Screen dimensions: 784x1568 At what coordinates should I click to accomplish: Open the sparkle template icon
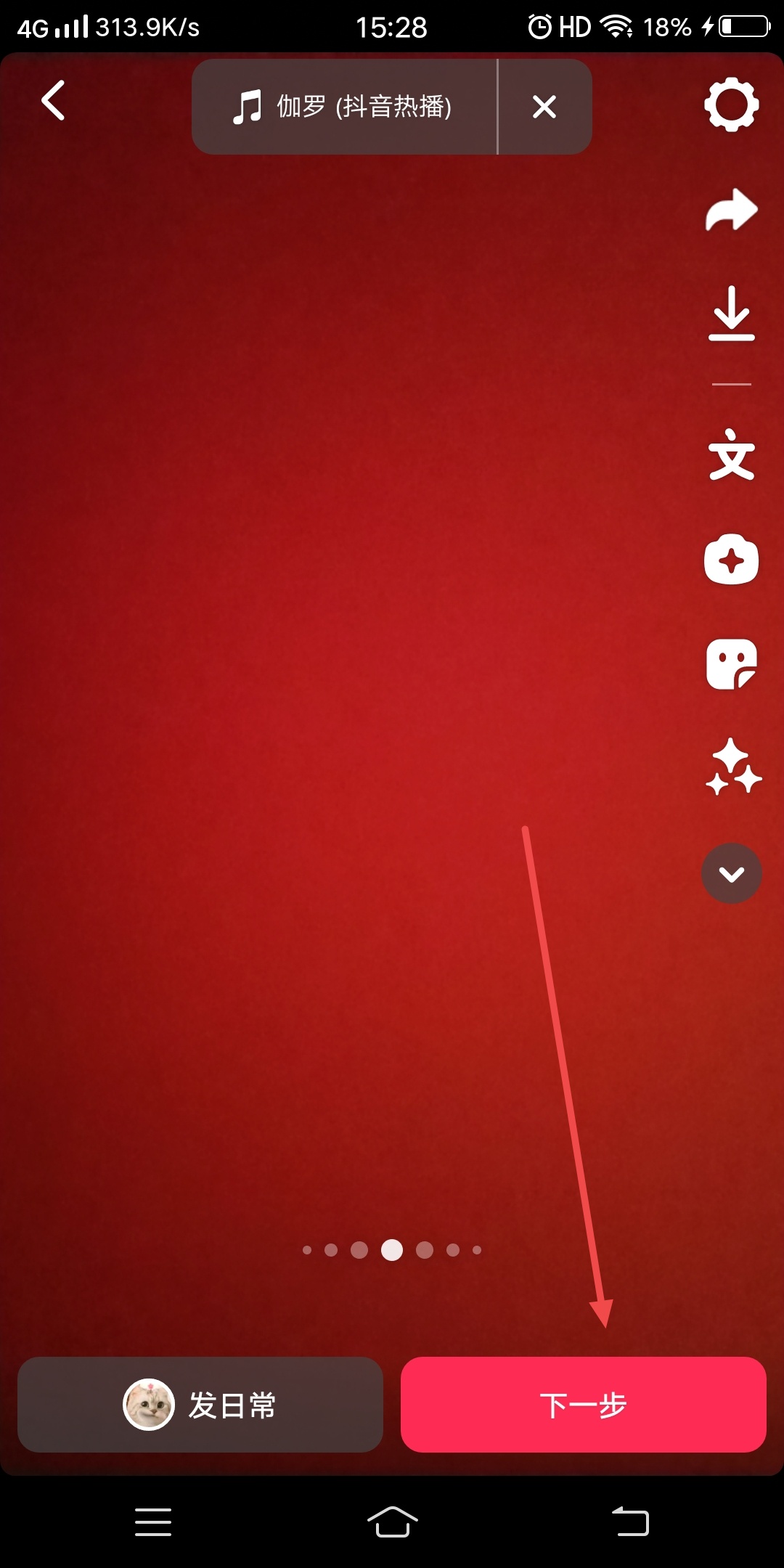click(x=731, y=560)
